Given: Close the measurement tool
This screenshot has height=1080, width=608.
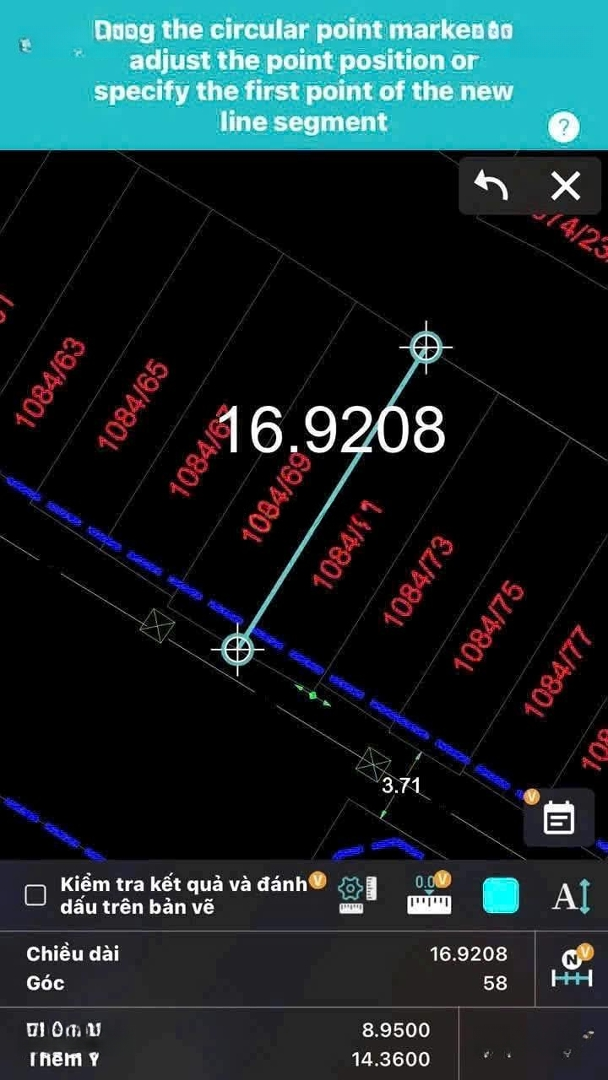Looking at the screenshot, I should tap(566, 186).
